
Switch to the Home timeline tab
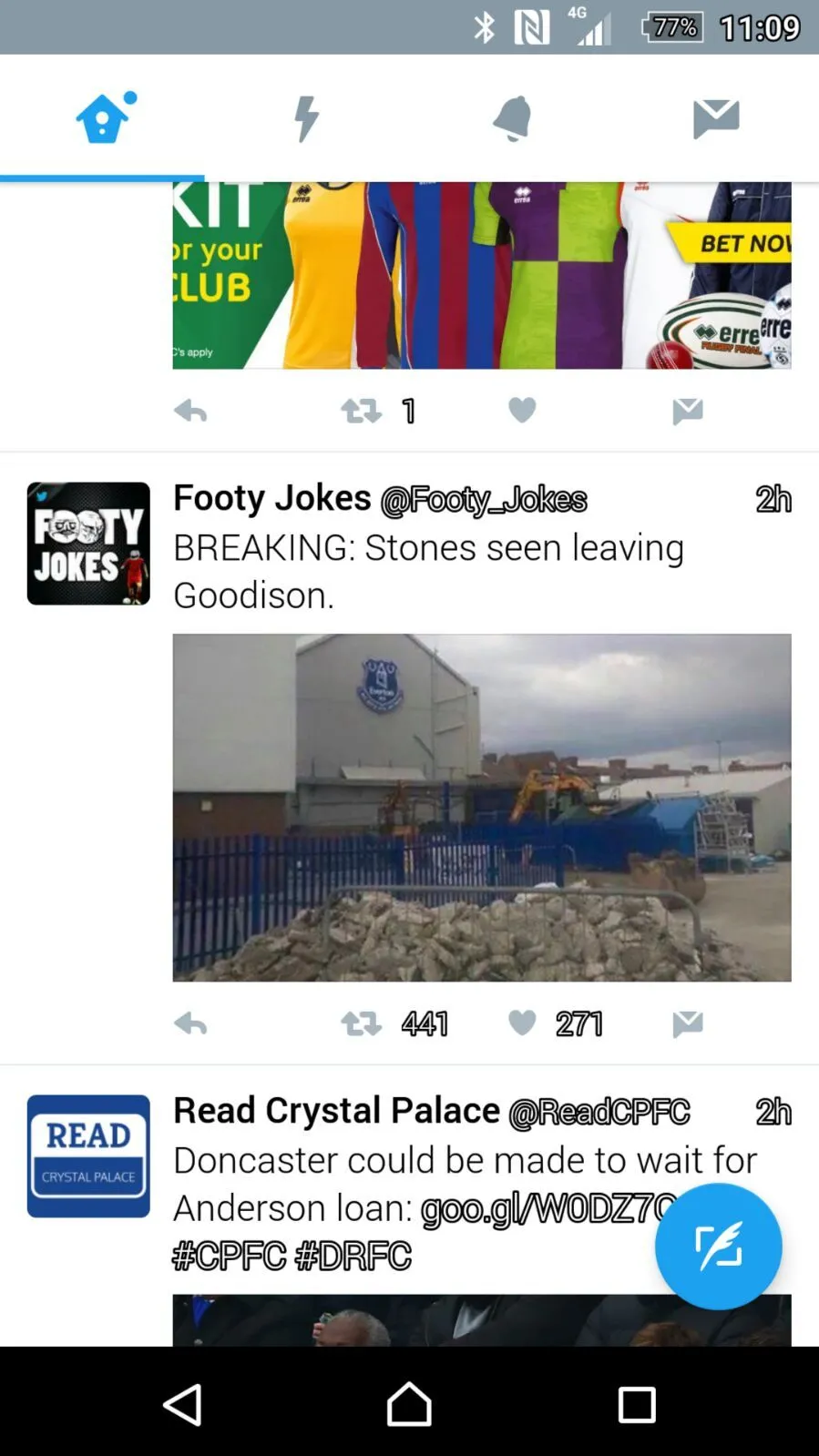click(x=103, y=118)
